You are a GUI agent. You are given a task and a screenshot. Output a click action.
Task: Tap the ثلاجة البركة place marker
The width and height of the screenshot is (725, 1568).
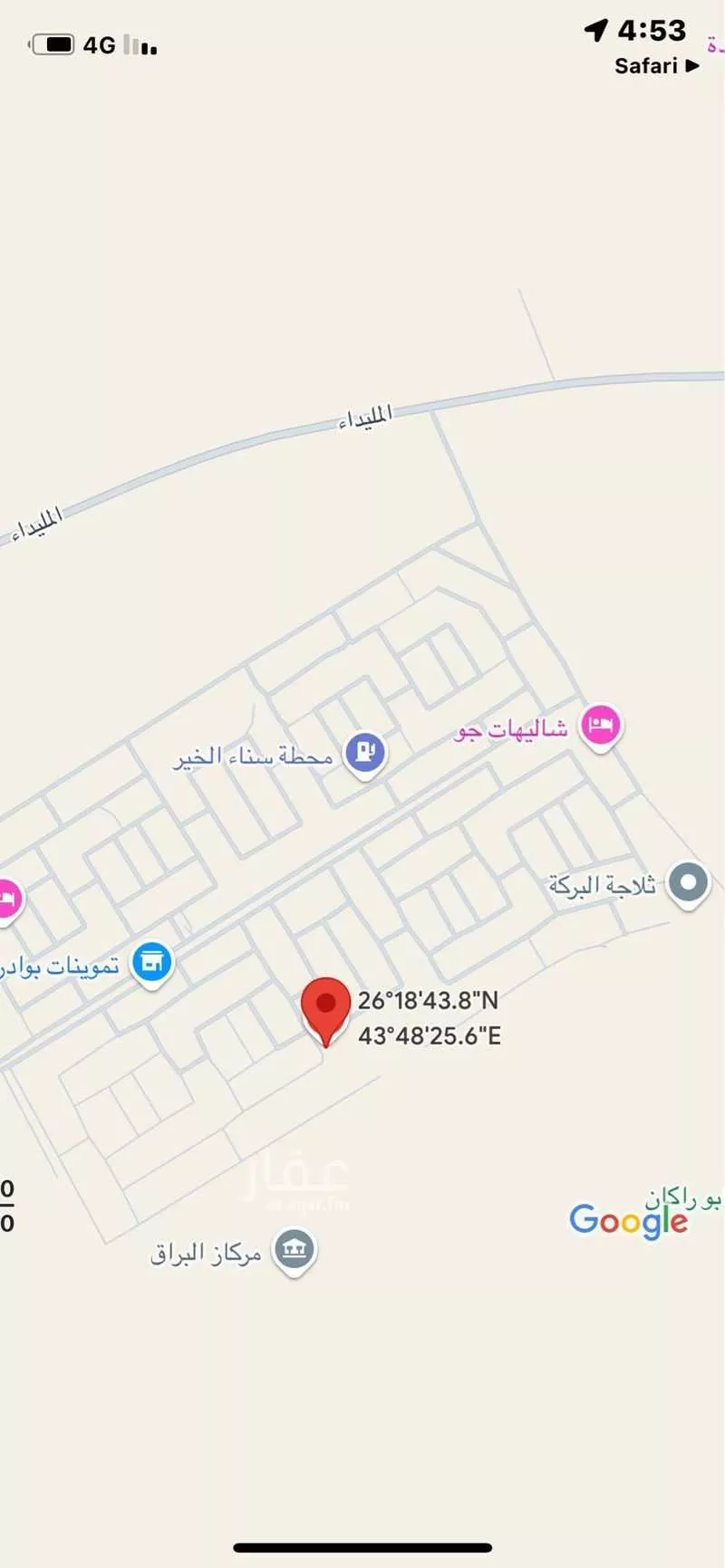point(688,882)
